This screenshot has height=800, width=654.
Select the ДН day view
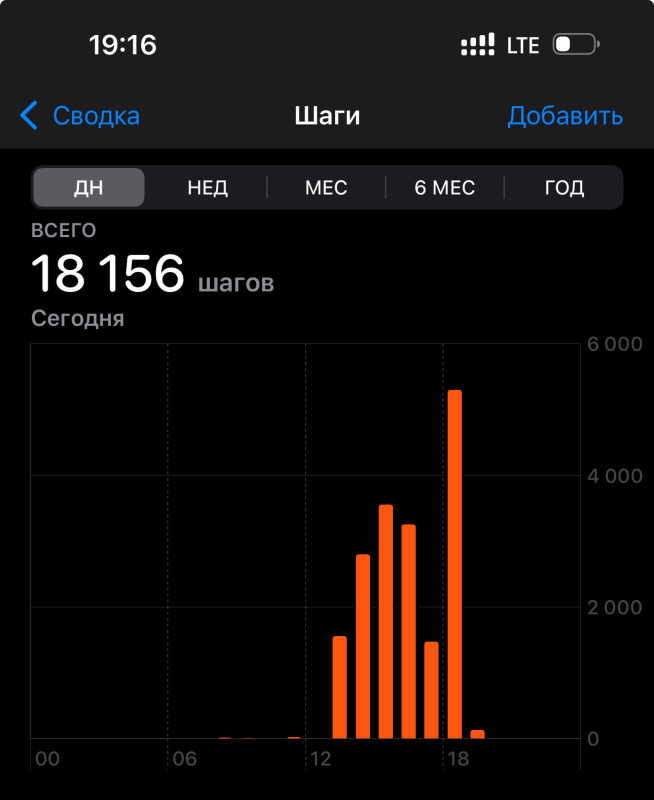point(89,188)
